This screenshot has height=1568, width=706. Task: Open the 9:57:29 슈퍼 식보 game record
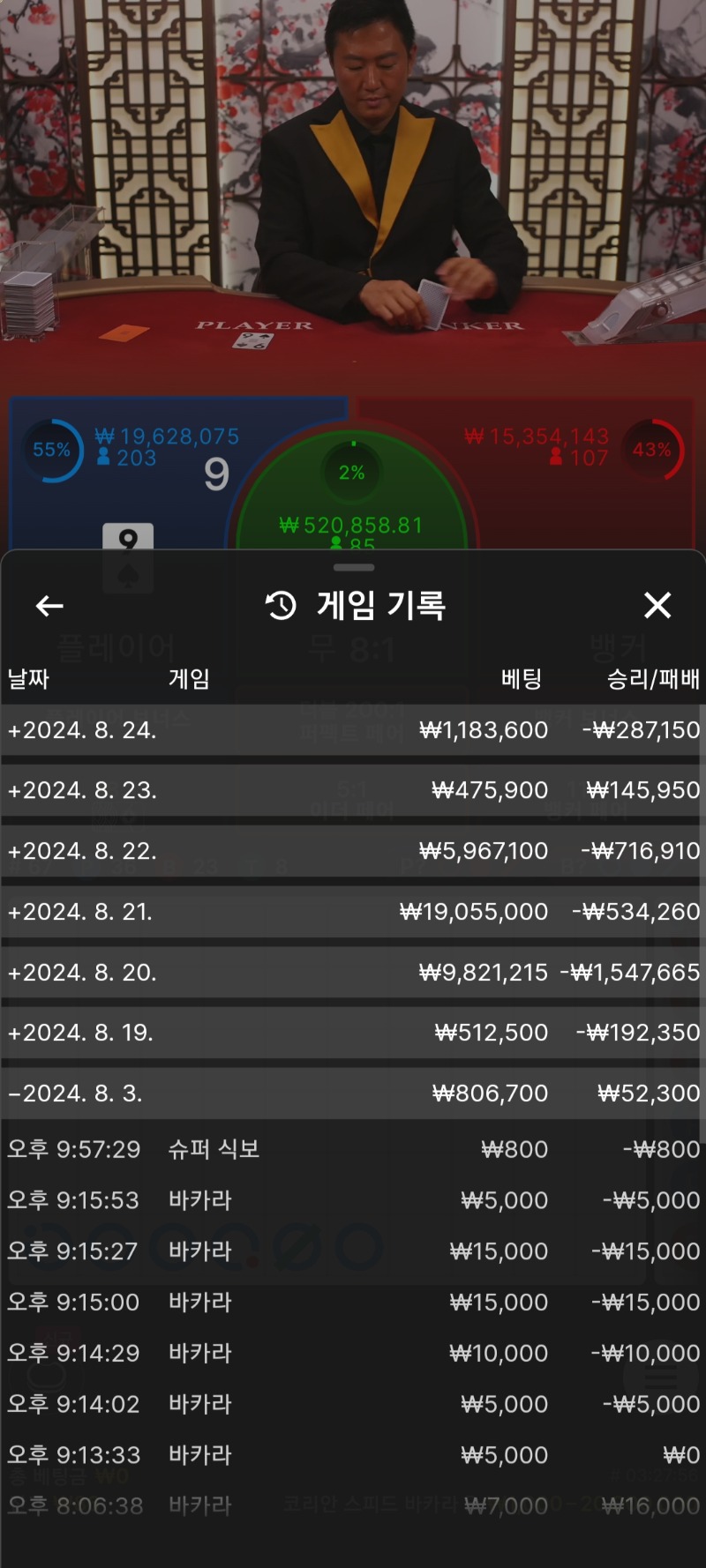353,1149
